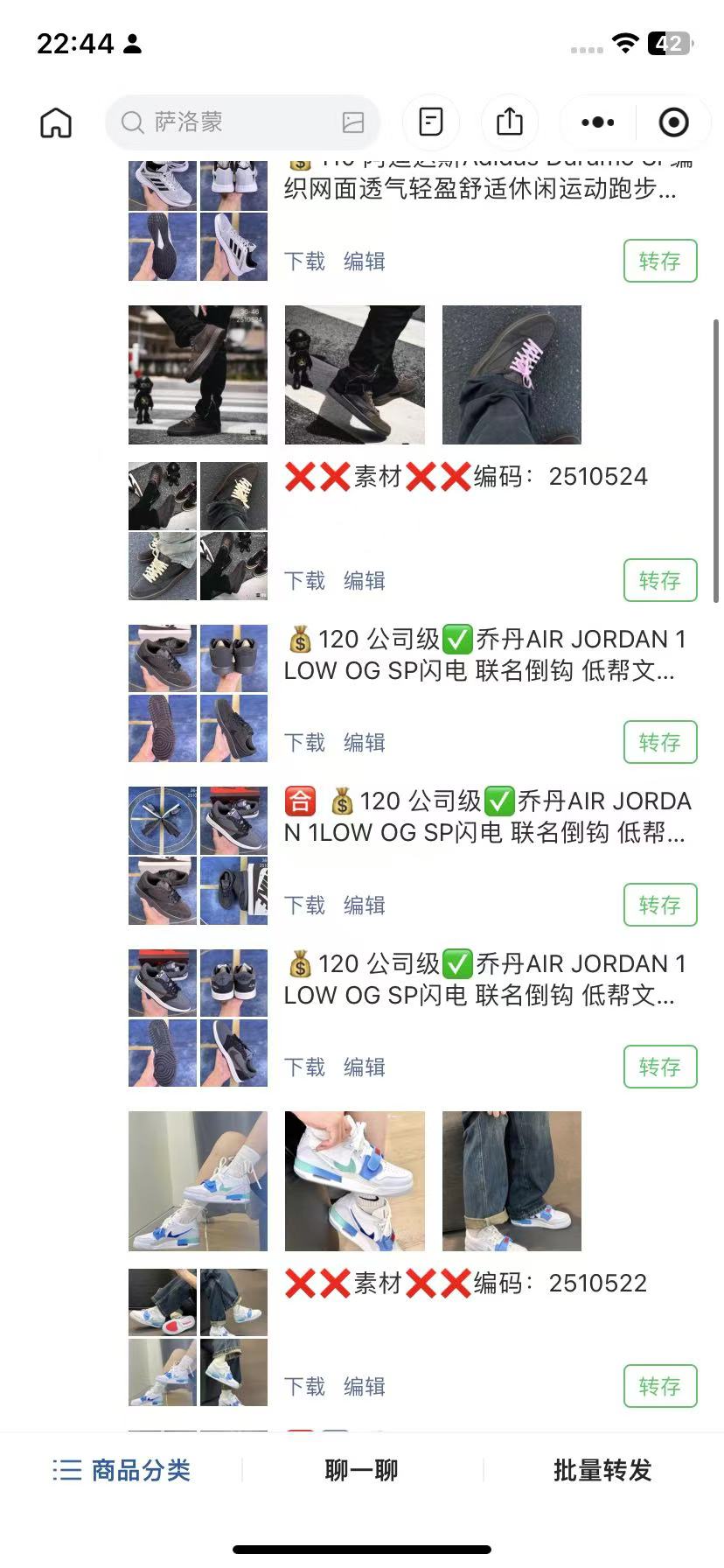
Task: Download images for item code 2510522
Action: click(x=304, y=1387)
